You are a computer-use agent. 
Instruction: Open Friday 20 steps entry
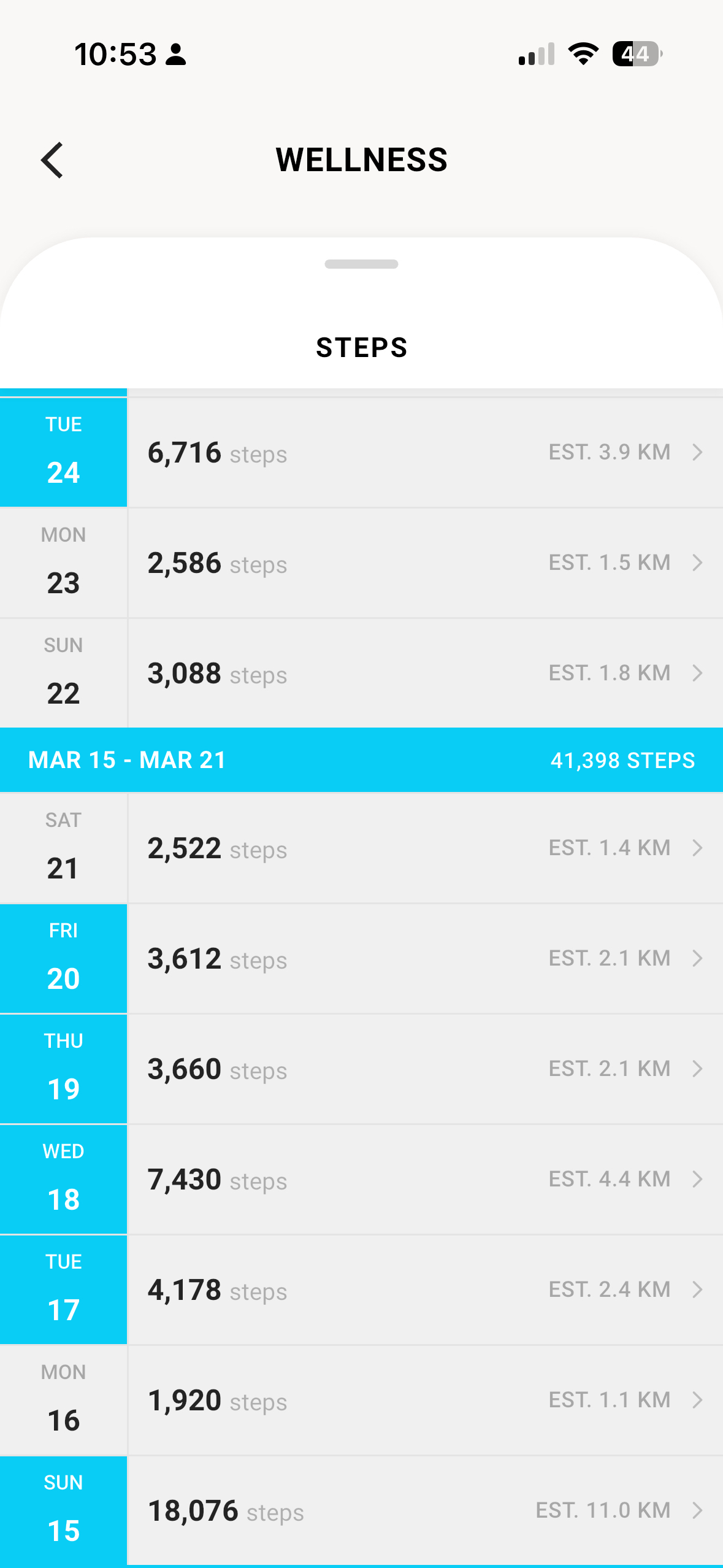423,959
